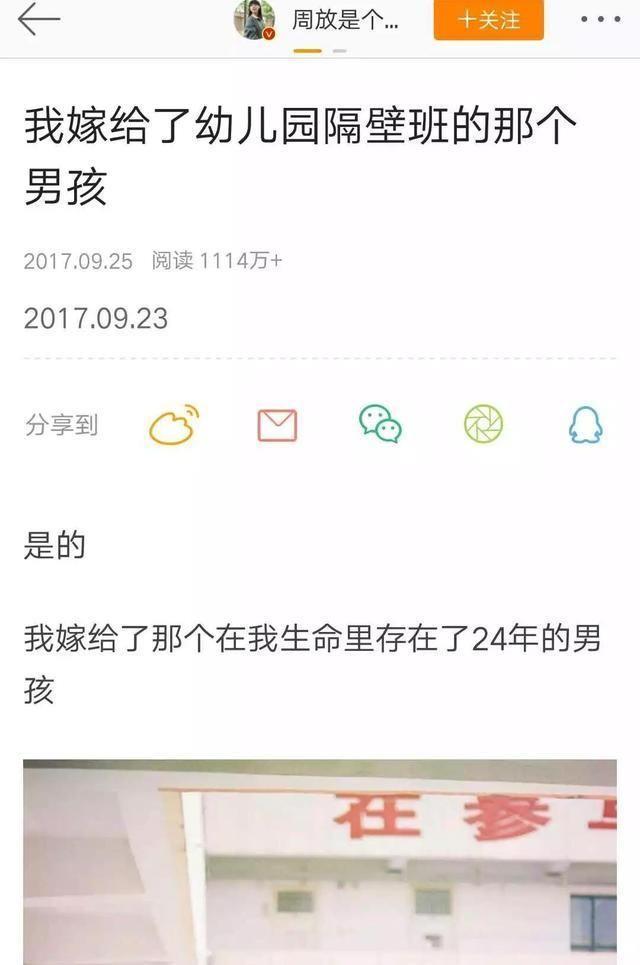The width and height of the screenshot is (640, 965).
Task: Share the article to WeChat
Action: (x=380, y=425)
